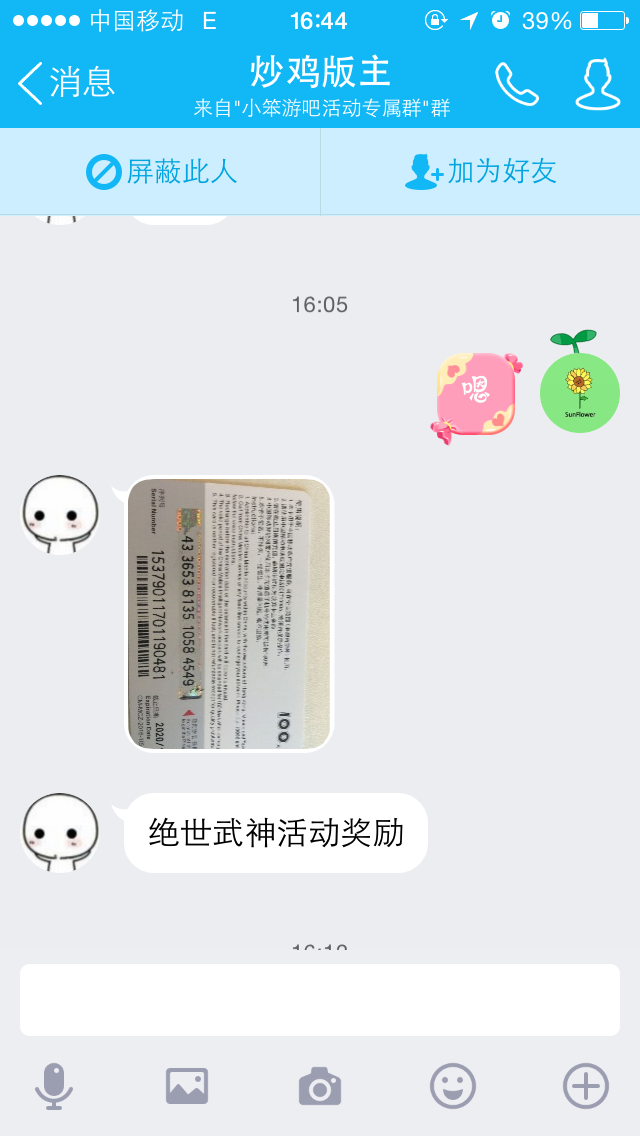Screen dimensions: 640x1136
Task: Open the emoji smiley panel
Action: pos(453,1086)
